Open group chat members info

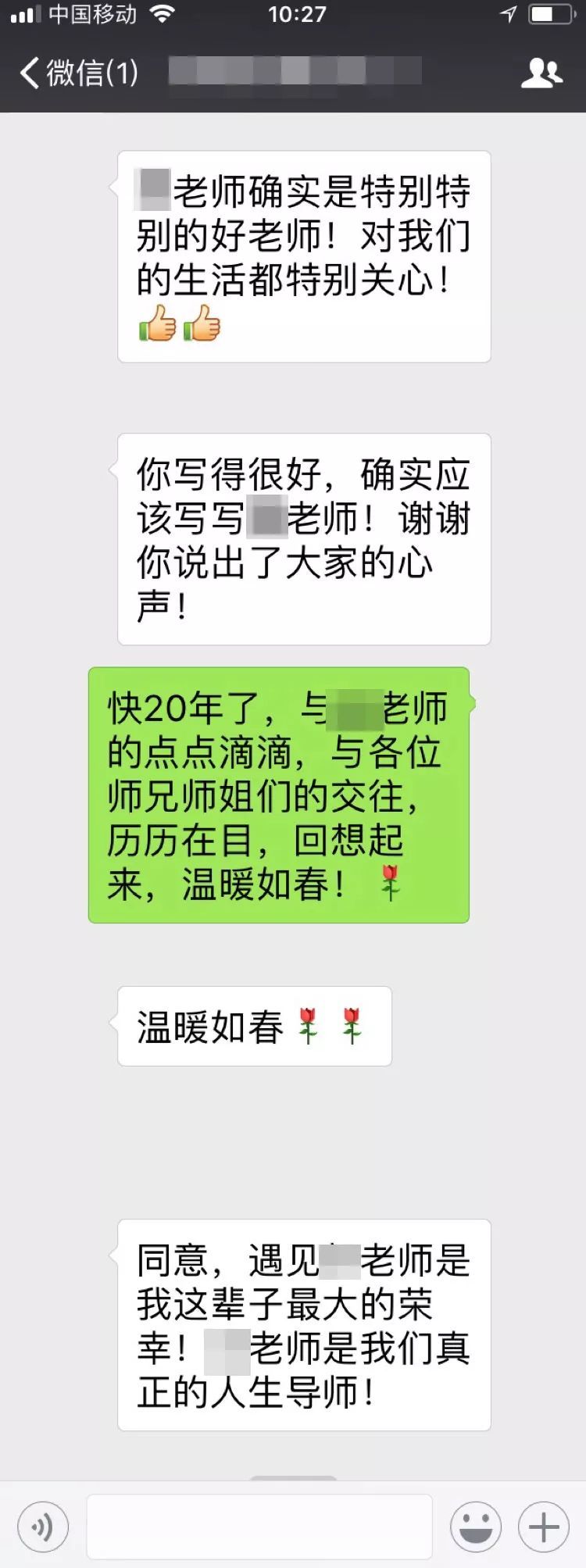pyautogui.click(x=541, y=73)
